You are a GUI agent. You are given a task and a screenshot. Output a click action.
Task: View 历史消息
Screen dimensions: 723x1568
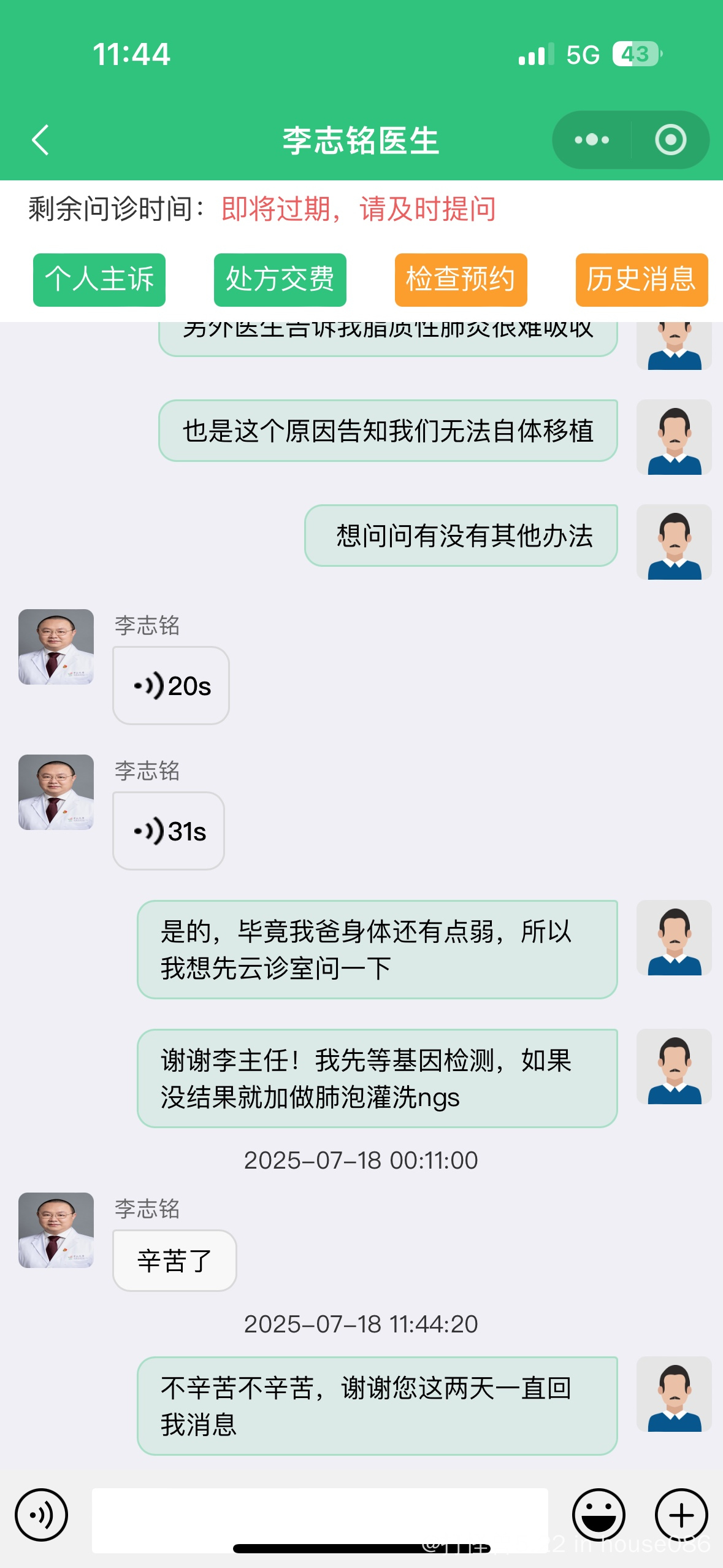641,280
